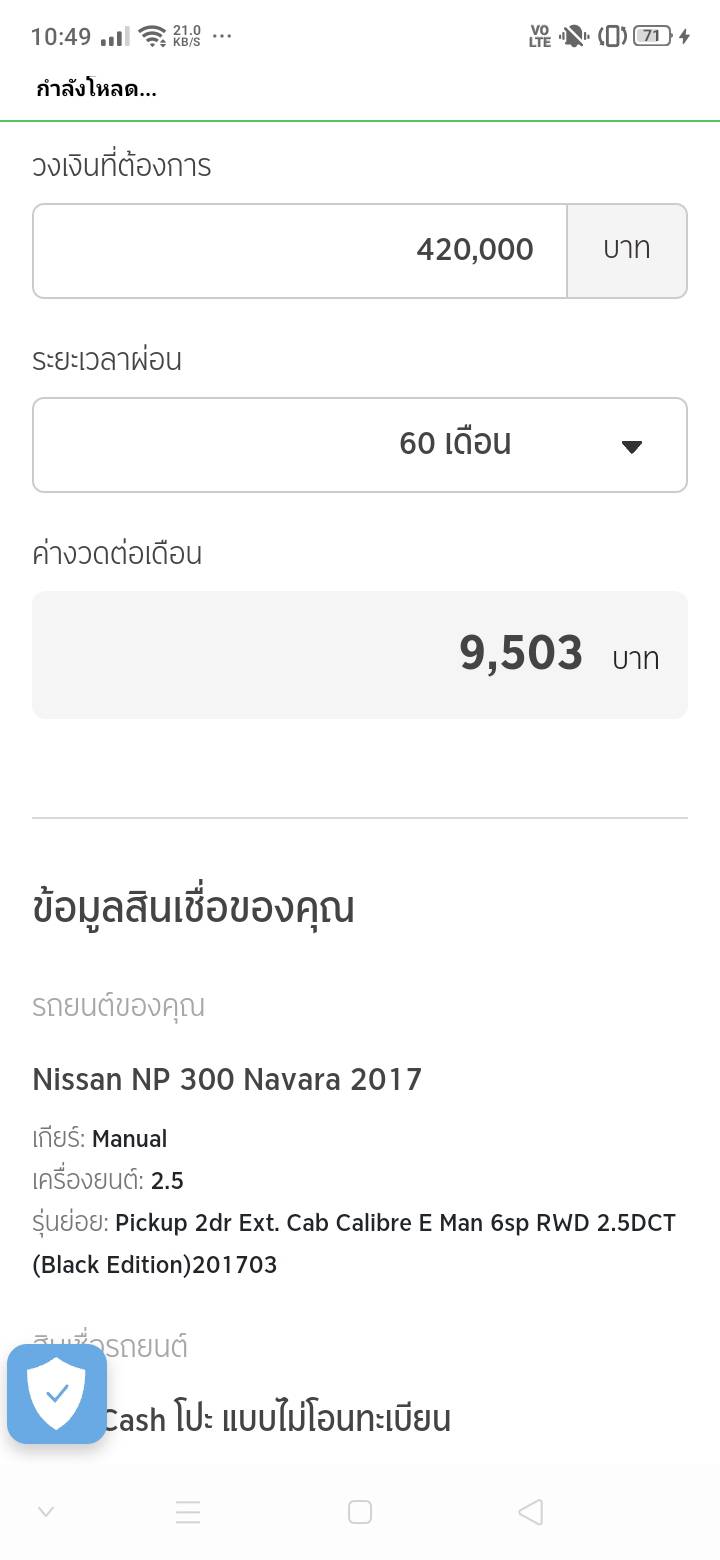The width and height of the screenshot is (720, 1560).
Task: Go to the home screen
Action: pyautogui.click(x=360, y=1512)
